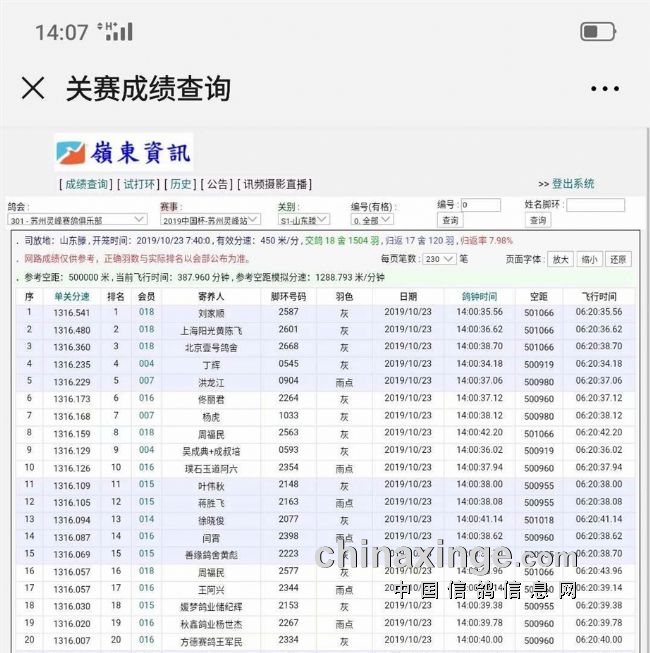Expand the 编号(有格) dropdown

(371, 219)
